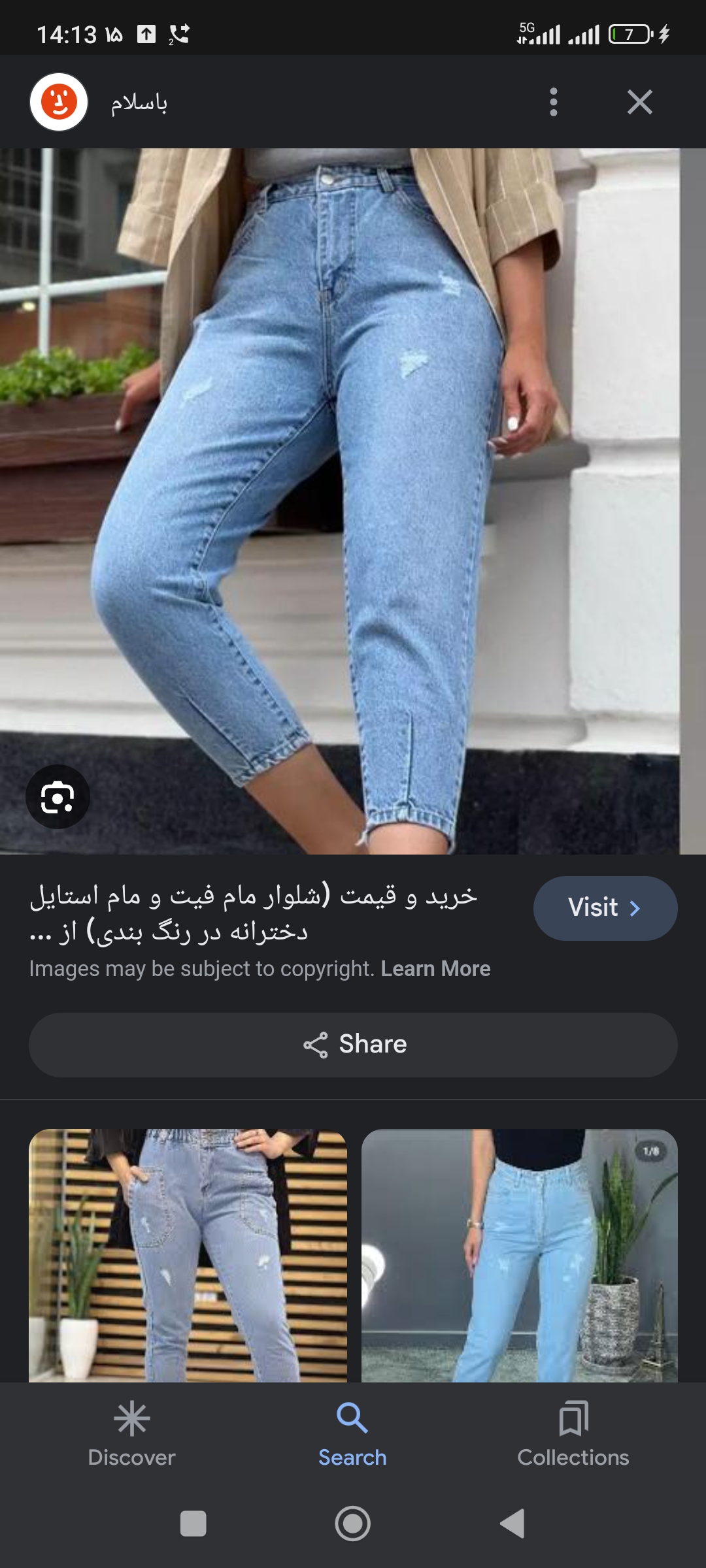Go back using the system back button
The image size is (706, 1568).
click(x=513, y=1524)
